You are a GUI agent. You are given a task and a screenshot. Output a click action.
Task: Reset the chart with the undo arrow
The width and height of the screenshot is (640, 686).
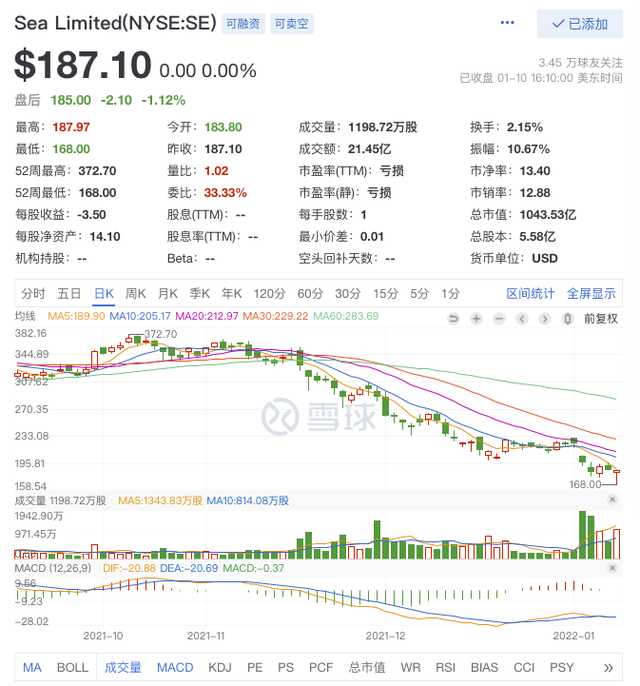[453, 318]
